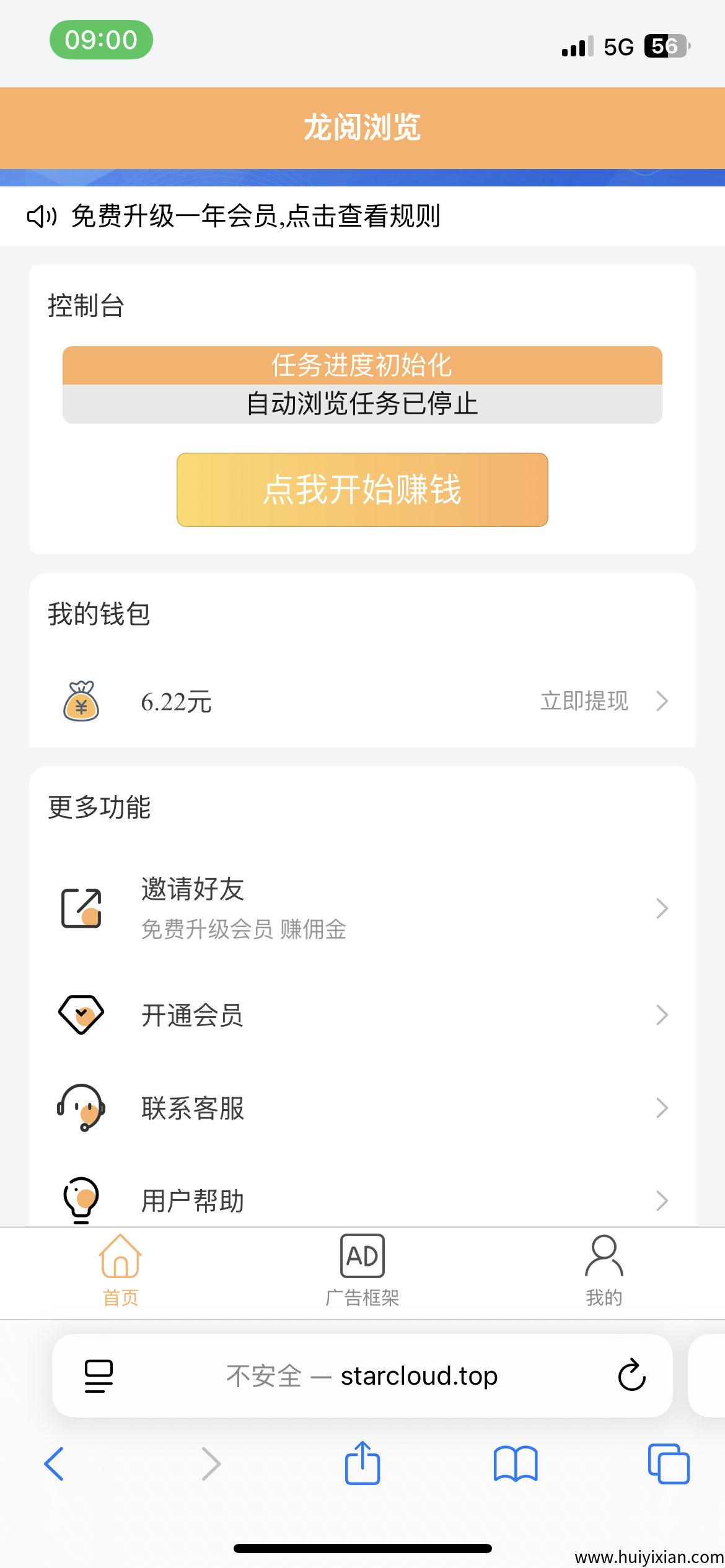Open the 邀请好友 row
This screenshot has width=725, height=1568.
pos(362,908)
